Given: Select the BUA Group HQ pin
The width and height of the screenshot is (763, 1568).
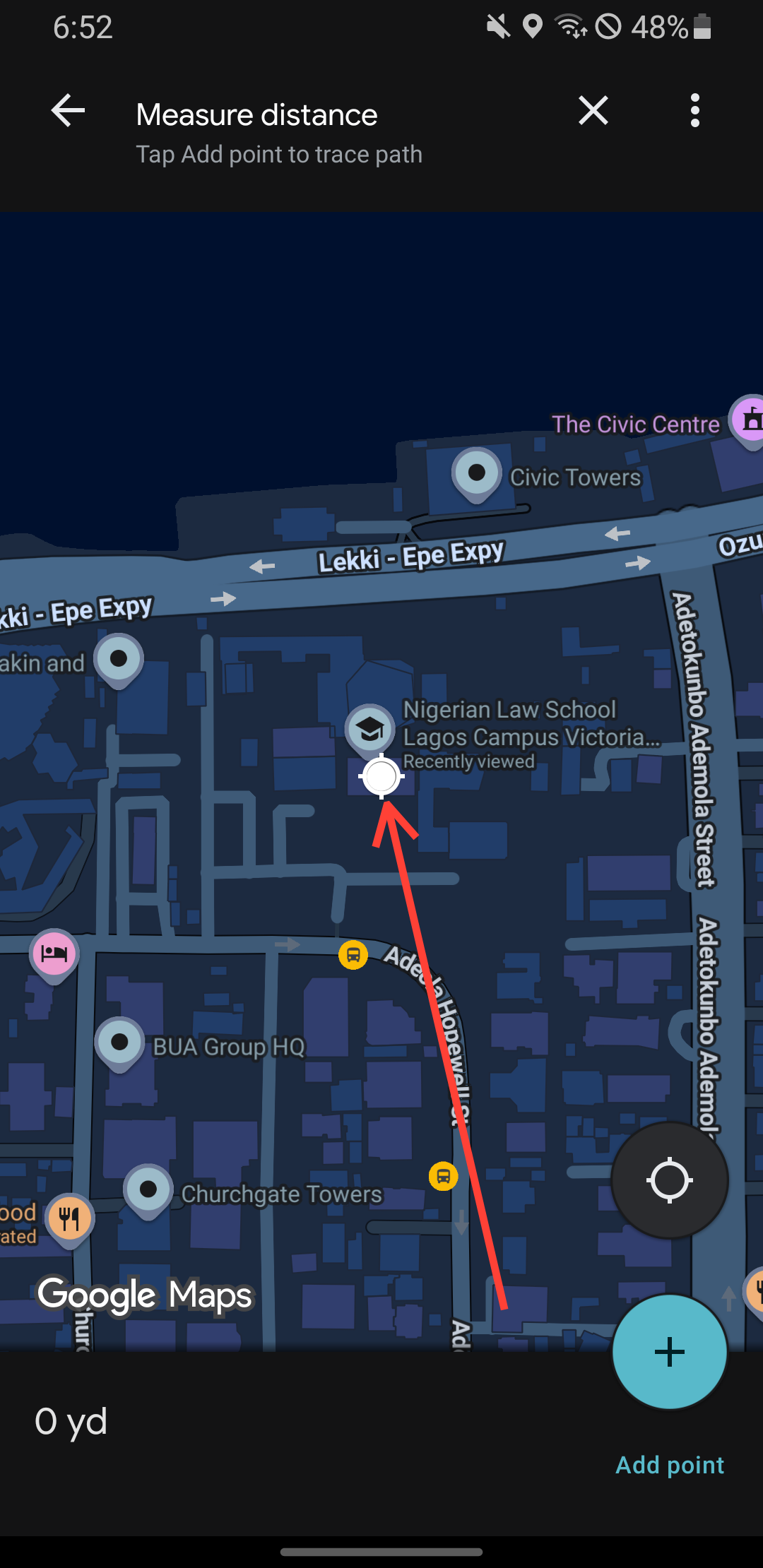Looking at the screenshot, I should click(119, 1042).
